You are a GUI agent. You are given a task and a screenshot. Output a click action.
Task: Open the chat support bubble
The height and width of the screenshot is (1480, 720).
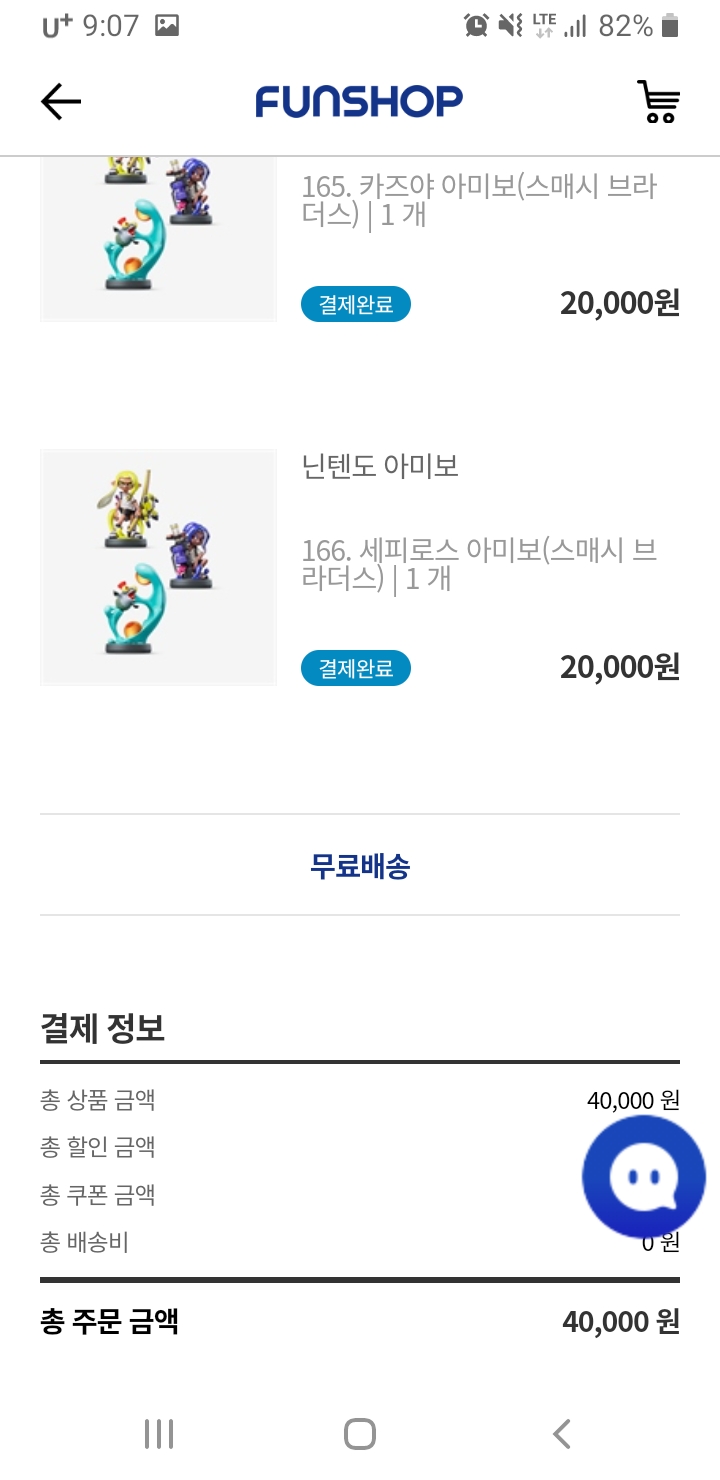click(x=644, y=1177)
